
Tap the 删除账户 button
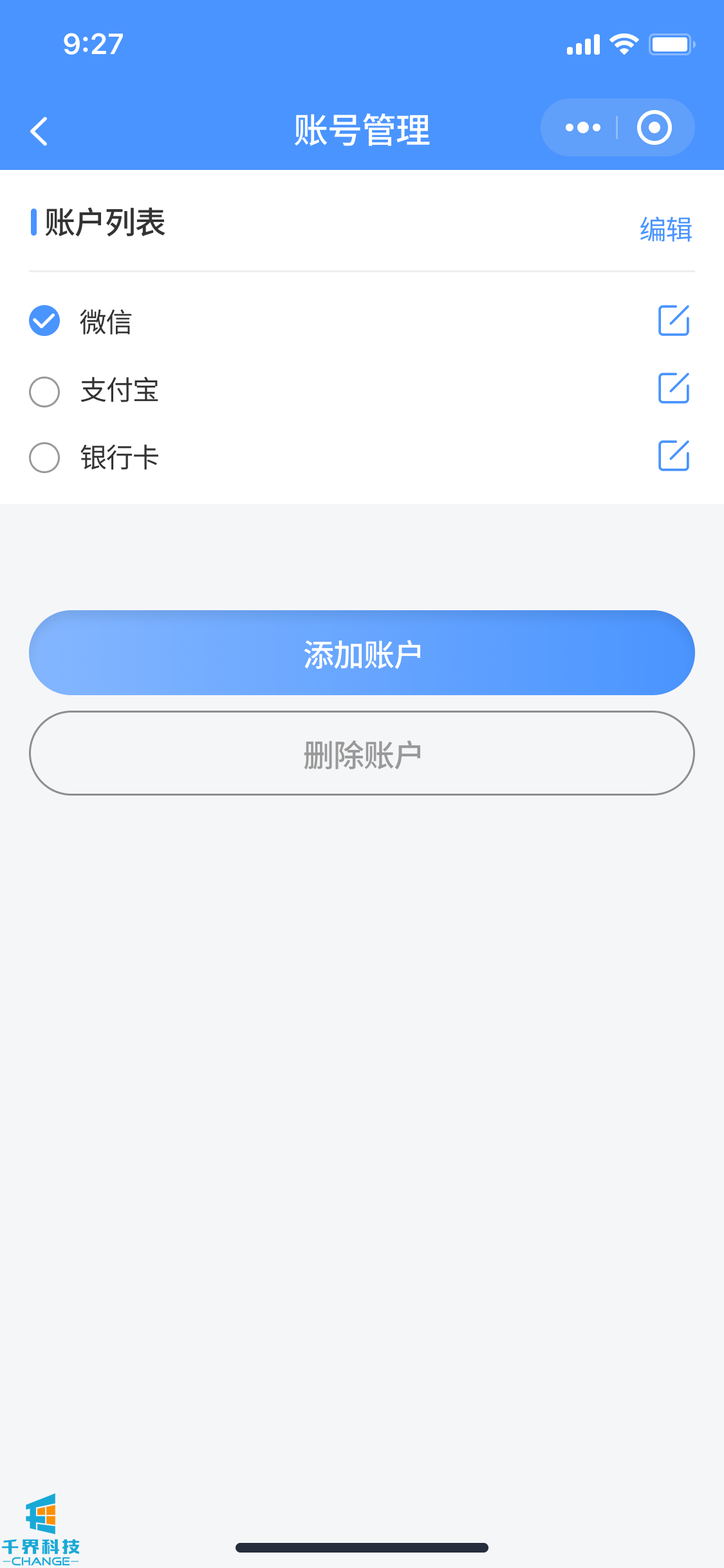[362, 753]
